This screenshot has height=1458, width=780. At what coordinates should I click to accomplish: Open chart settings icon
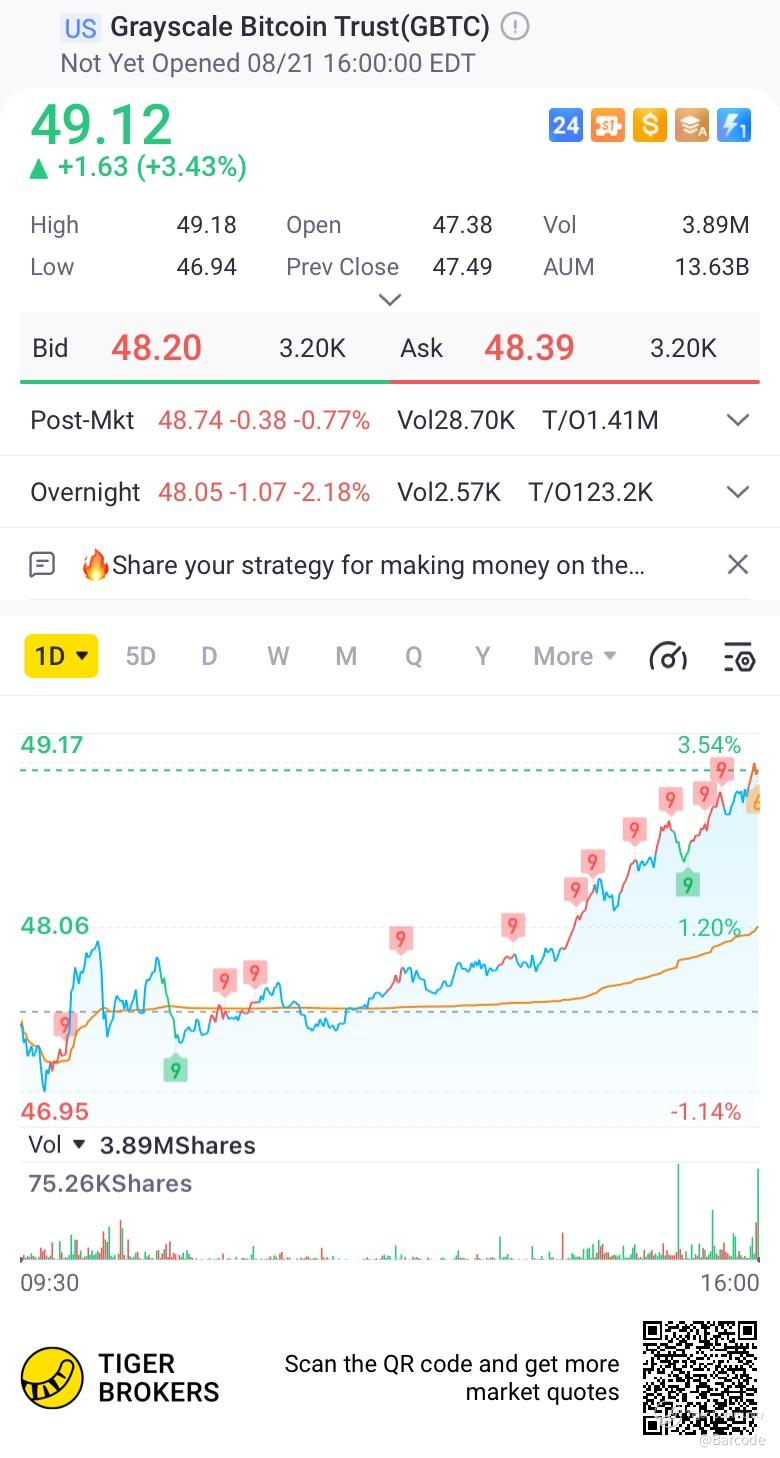click(x=738, y=656)
